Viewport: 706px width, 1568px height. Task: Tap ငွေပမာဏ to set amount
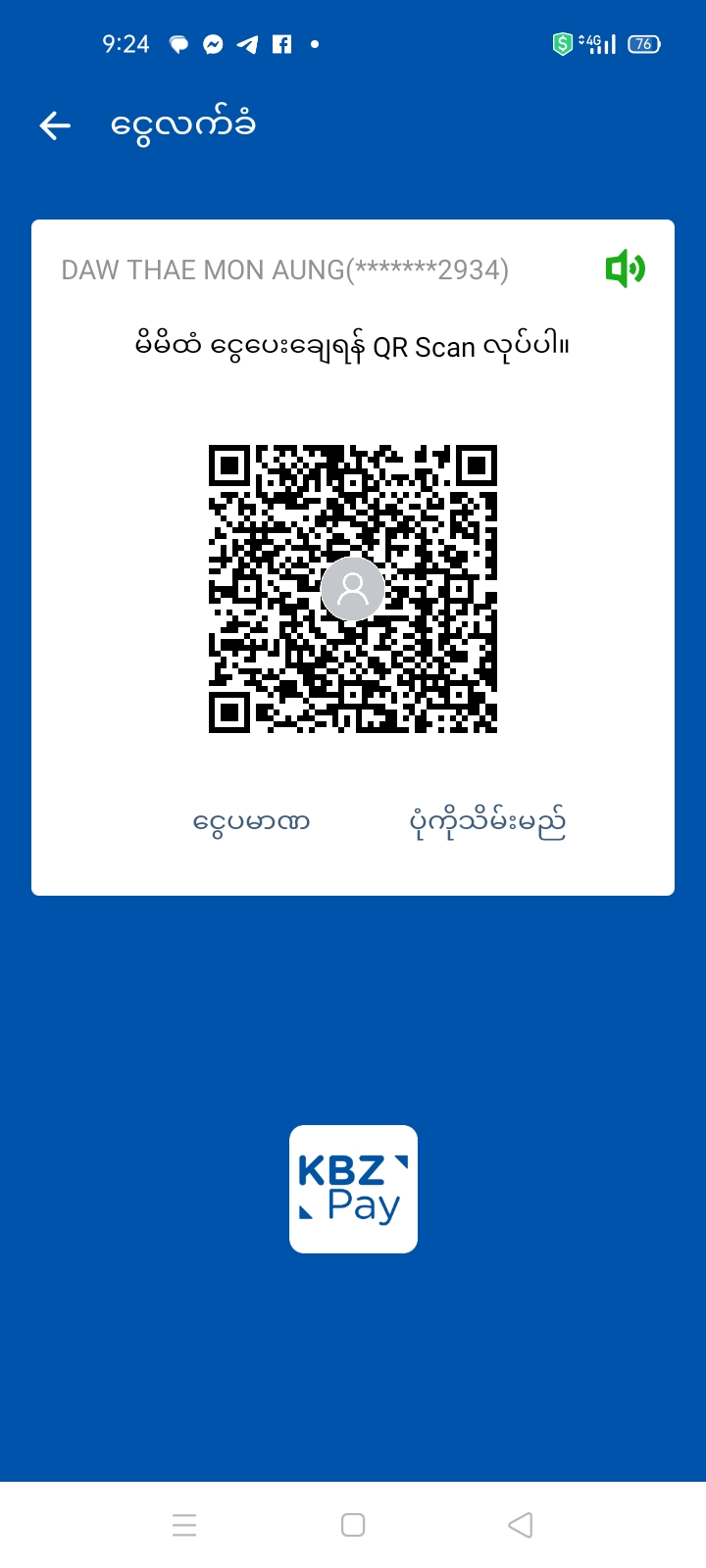point(252,821)
